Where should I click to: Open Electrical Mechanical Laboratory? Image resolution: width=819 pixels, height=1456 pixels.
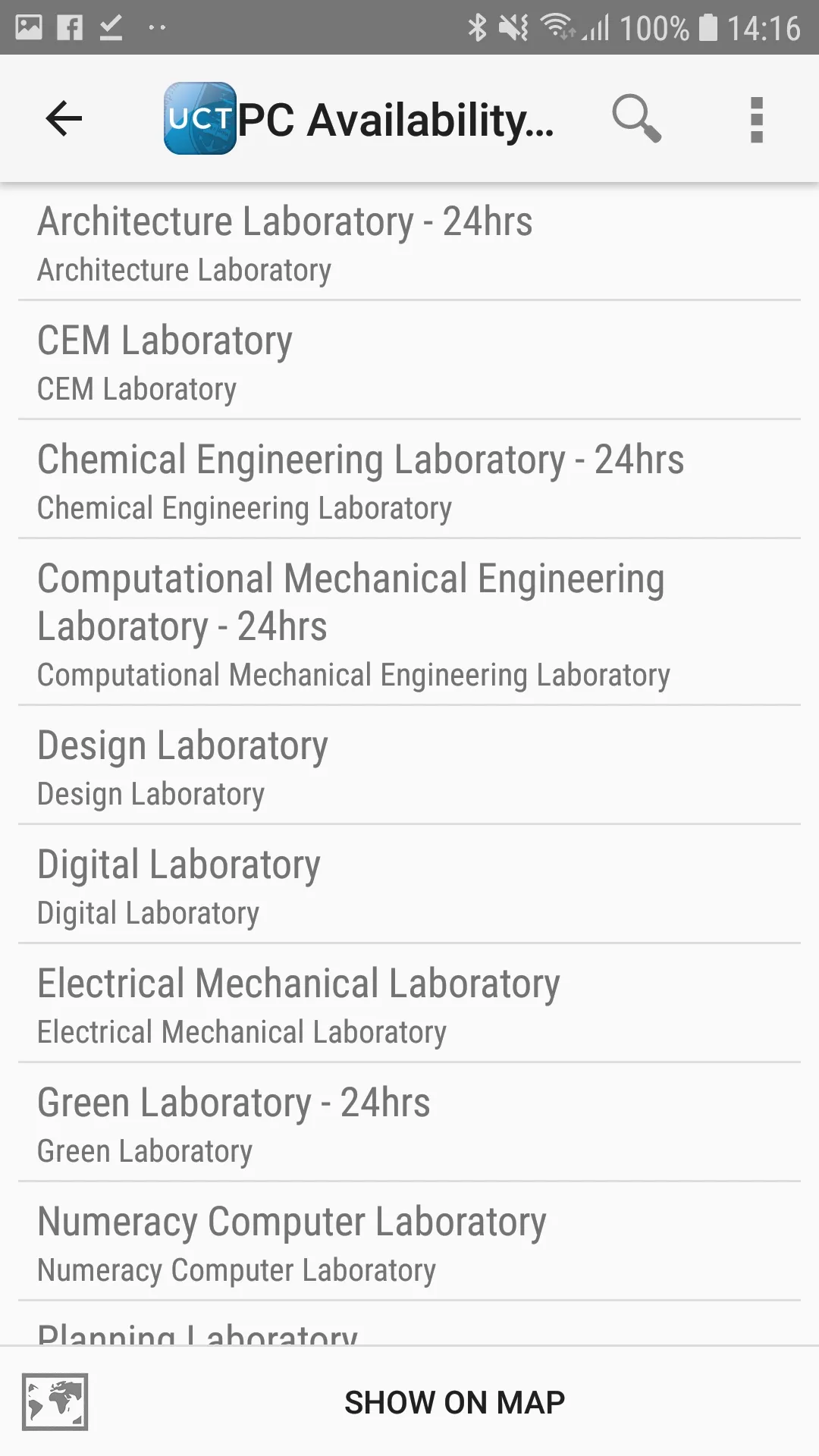click(409, 1005)
